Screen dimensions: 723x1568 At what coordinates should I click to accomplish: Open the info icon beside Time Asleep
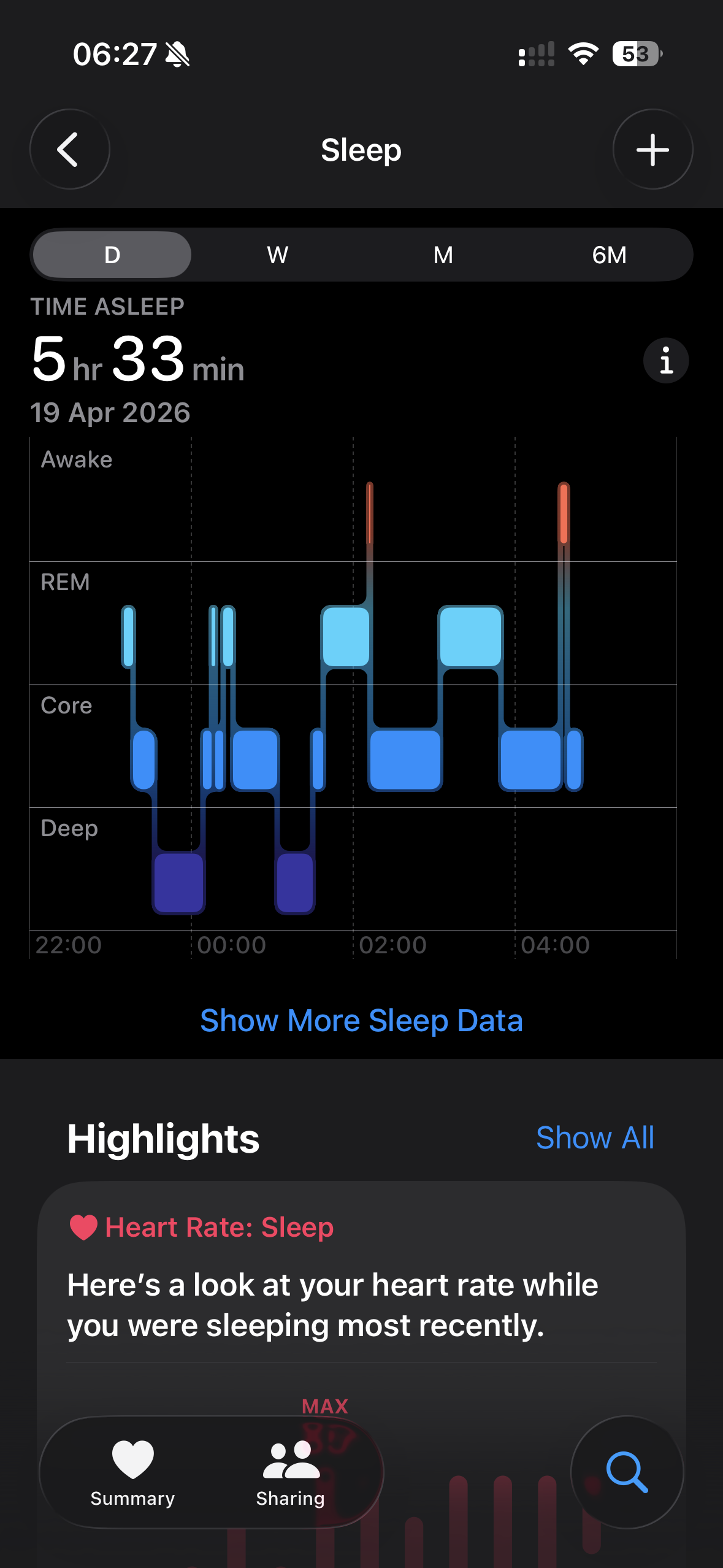[x=666, y=361]
